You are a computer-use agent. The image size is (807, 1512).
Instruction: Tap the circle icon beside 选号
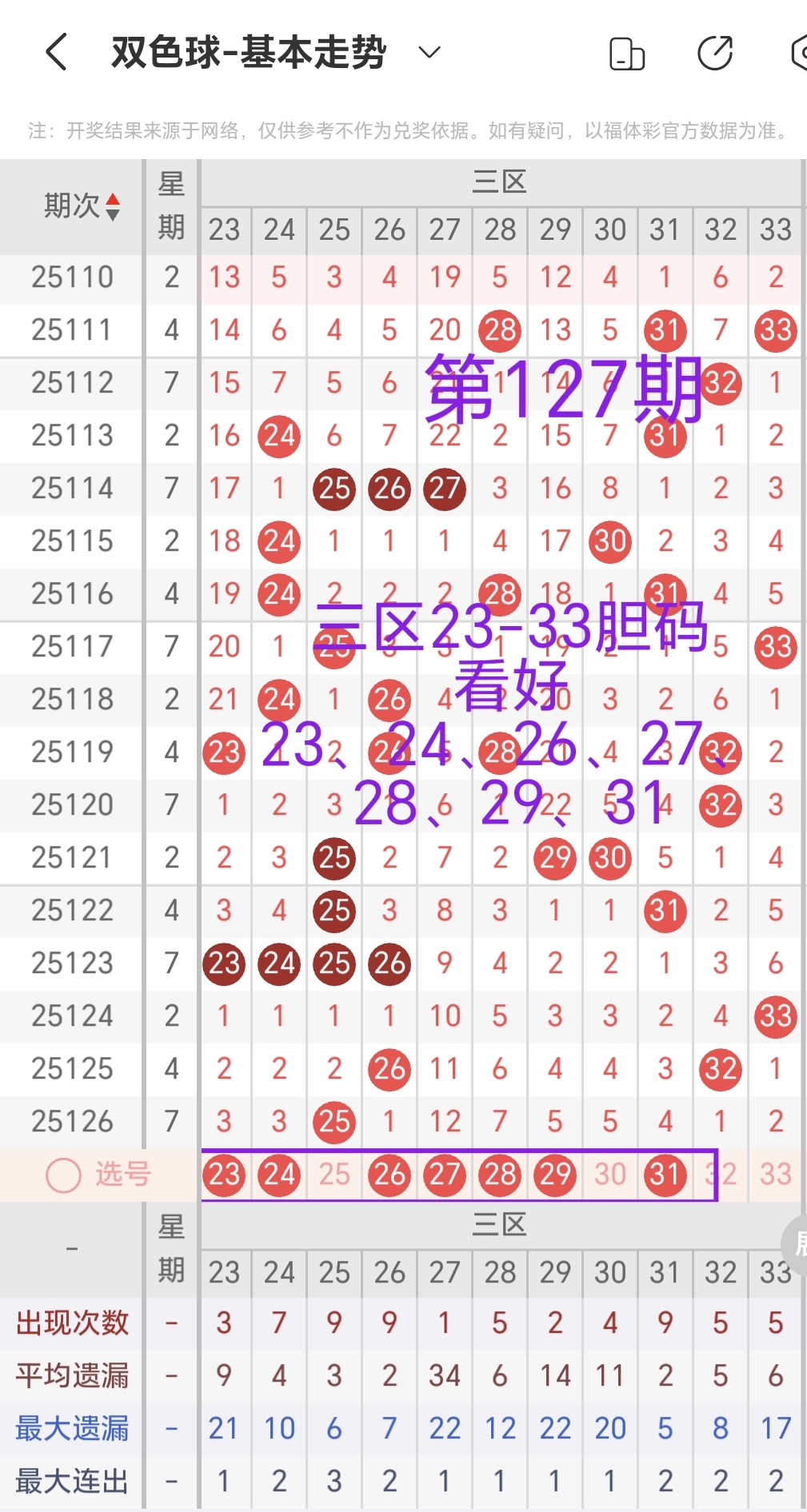click(62, 1175)
